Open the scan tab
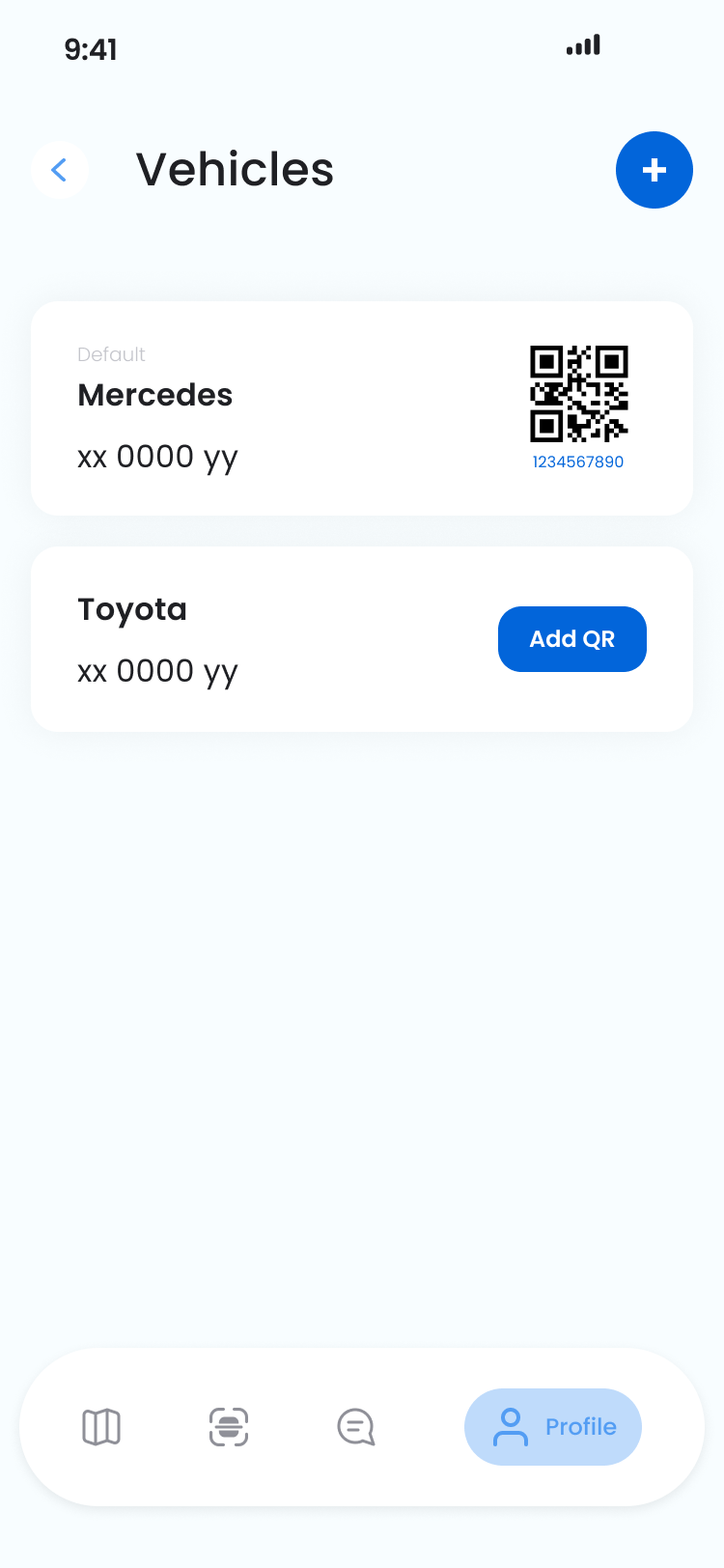 pos(229,1426)
